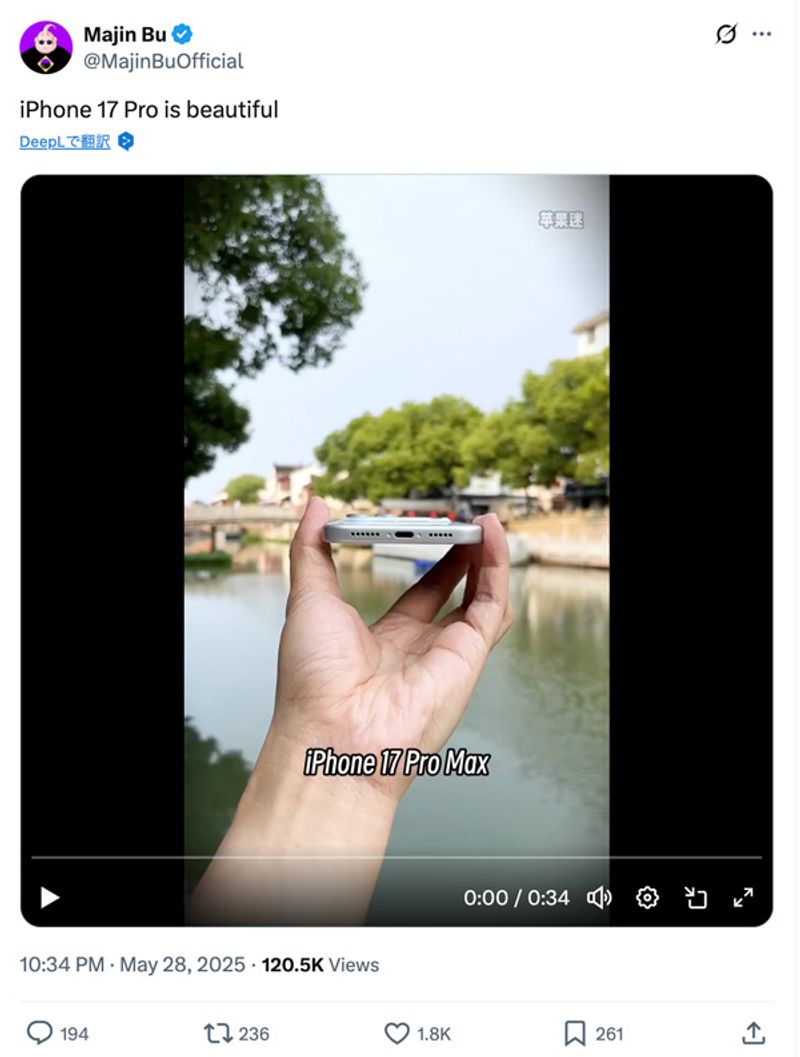Open the post's overflow menu

[762, 34]
